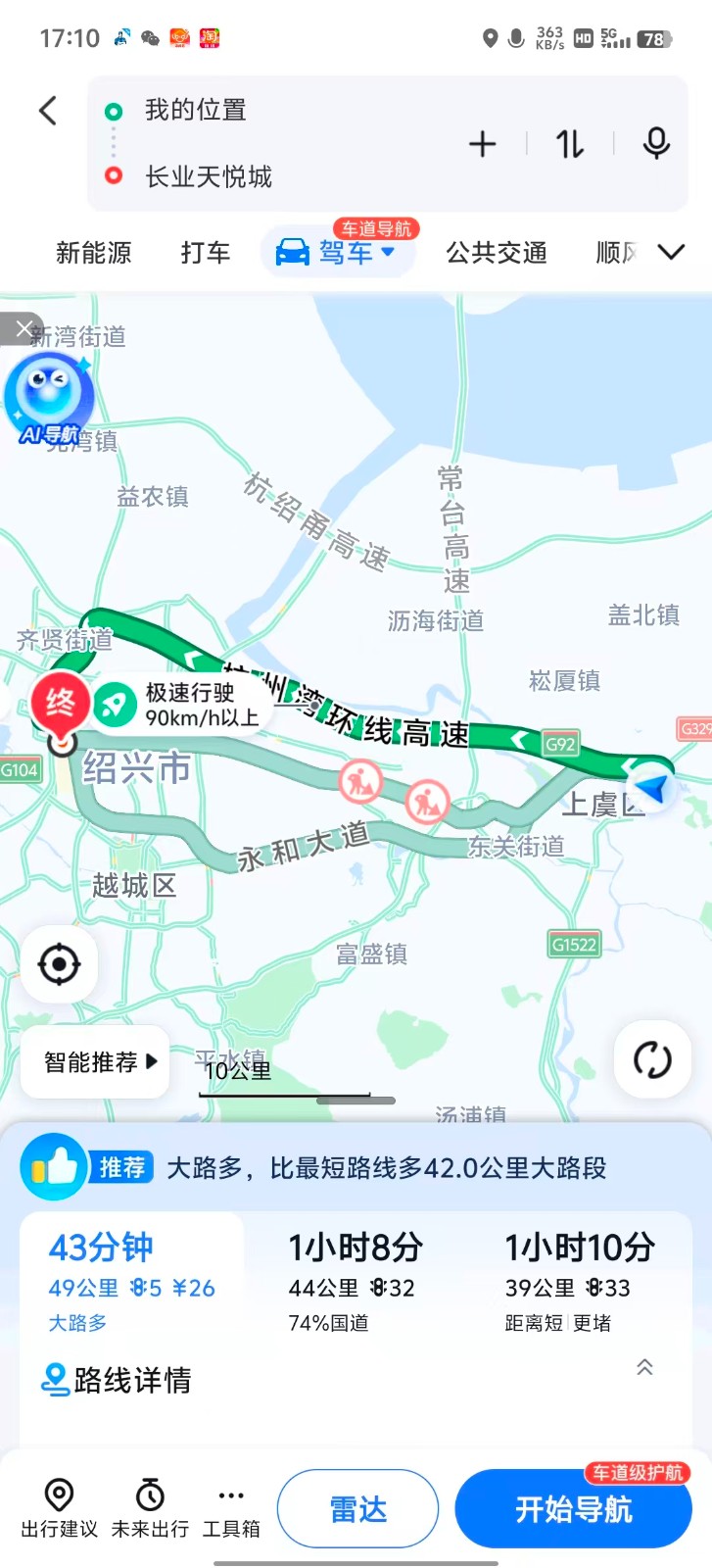Open 智能推荐 route preferences
The height and width of the screenshot is (1568, 712).
point(100,1062)
